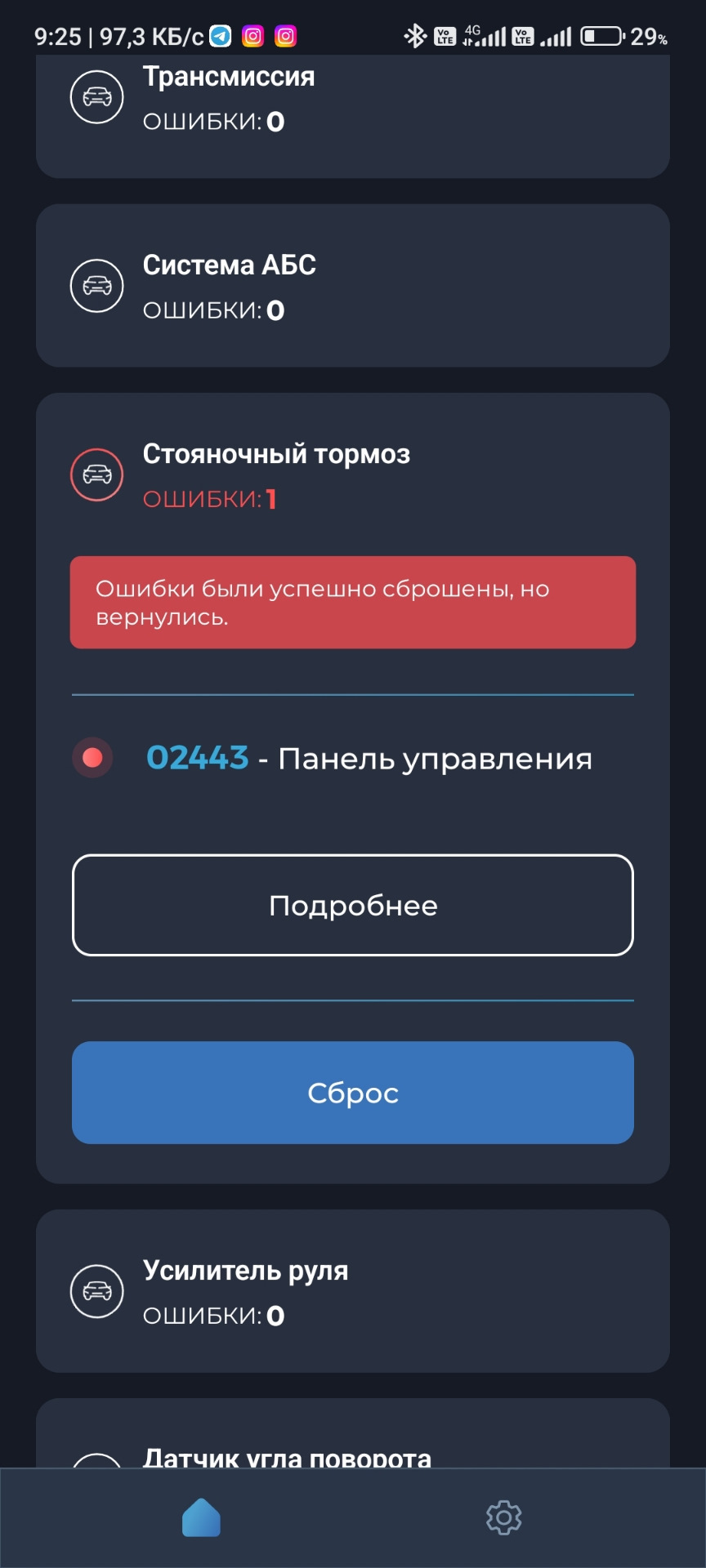Open the Трансмиссия card

tap(353, 116)
